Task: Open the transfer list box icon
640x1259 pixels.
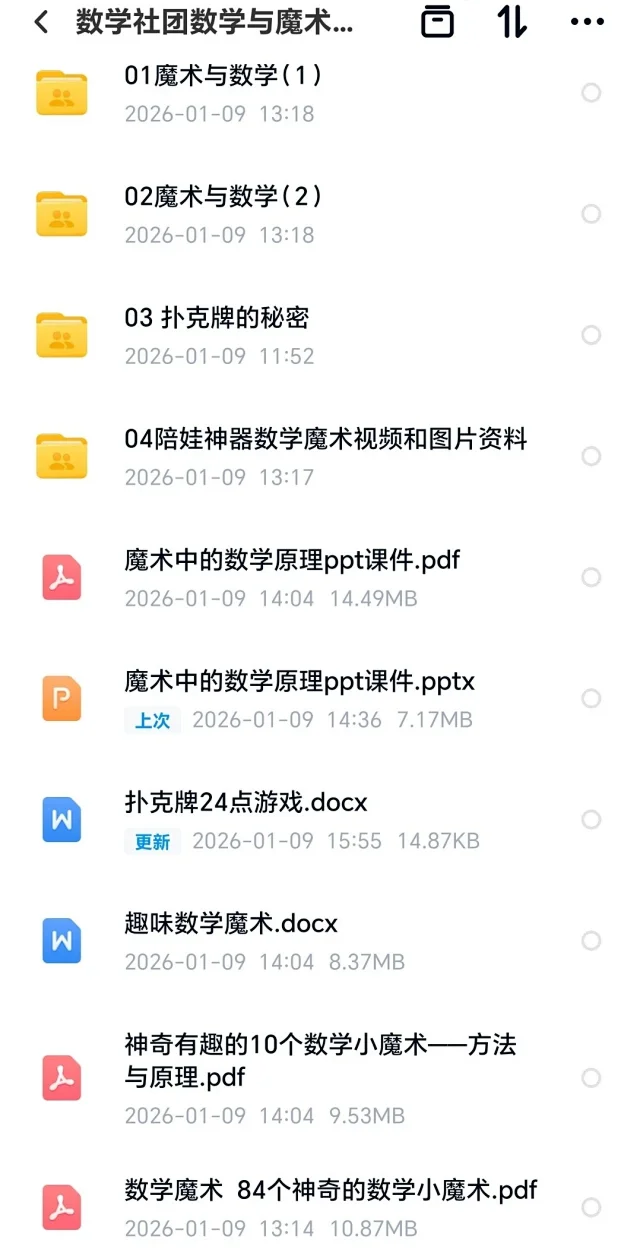Action: [437, 22]
